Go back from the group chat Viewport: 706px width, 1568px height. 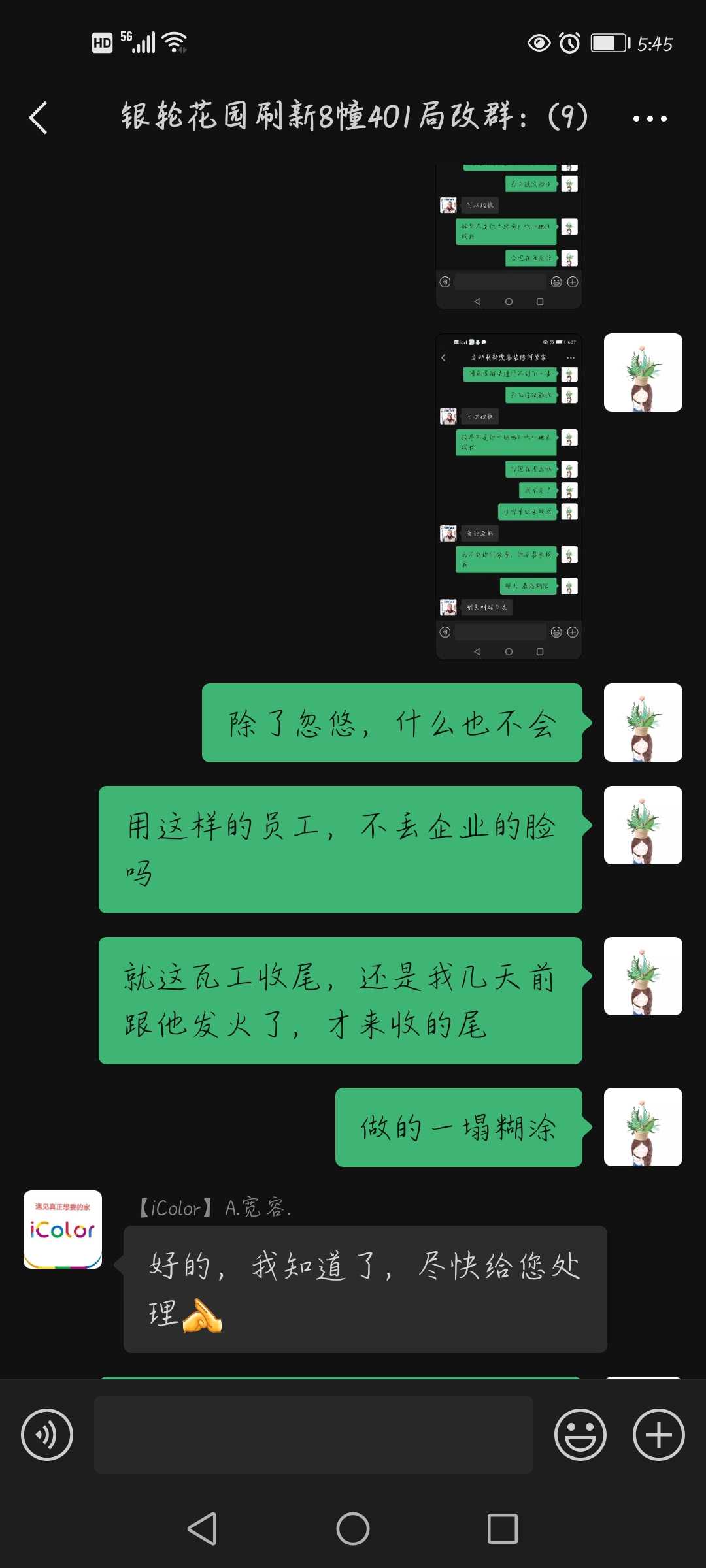pos(39,118)
